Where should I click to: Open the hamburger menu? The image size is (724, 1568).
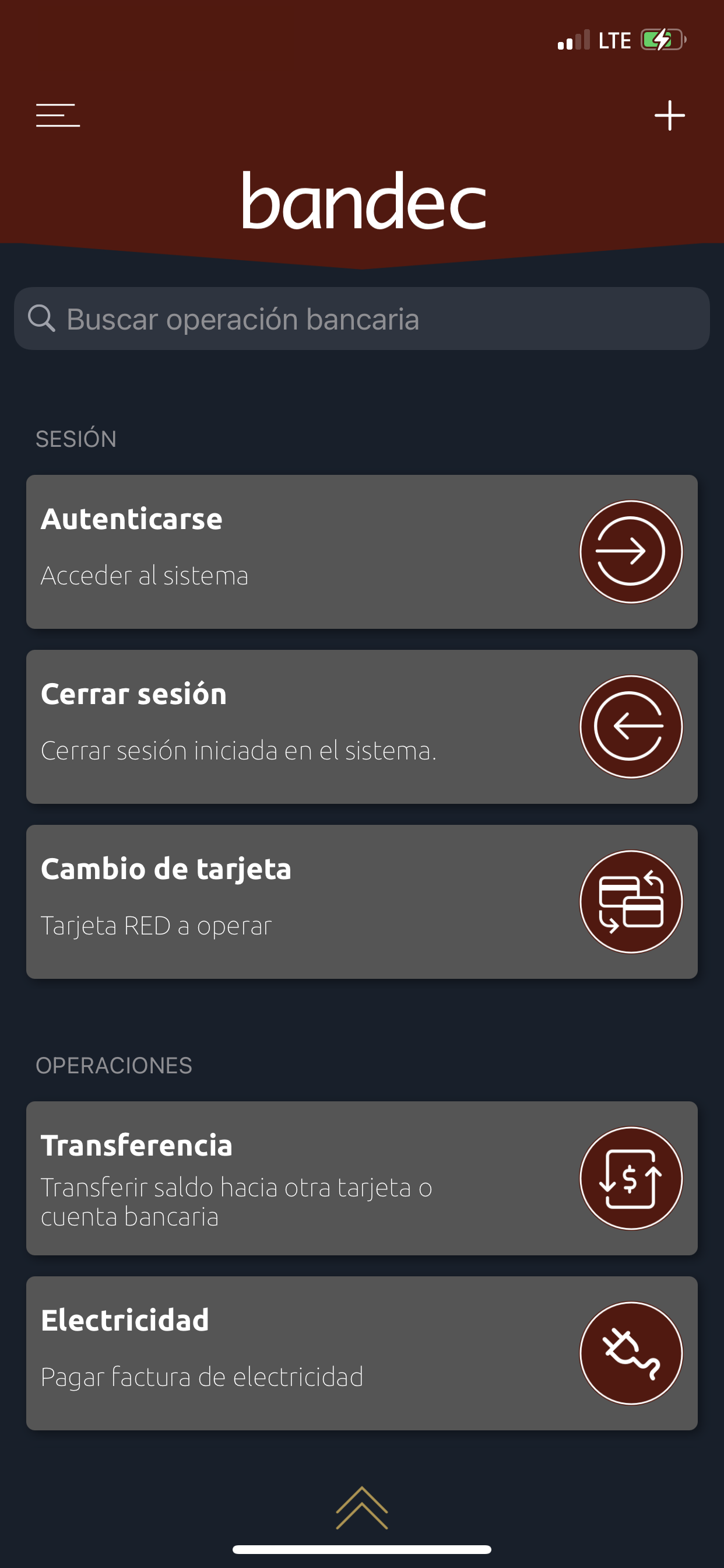point(58,115)
